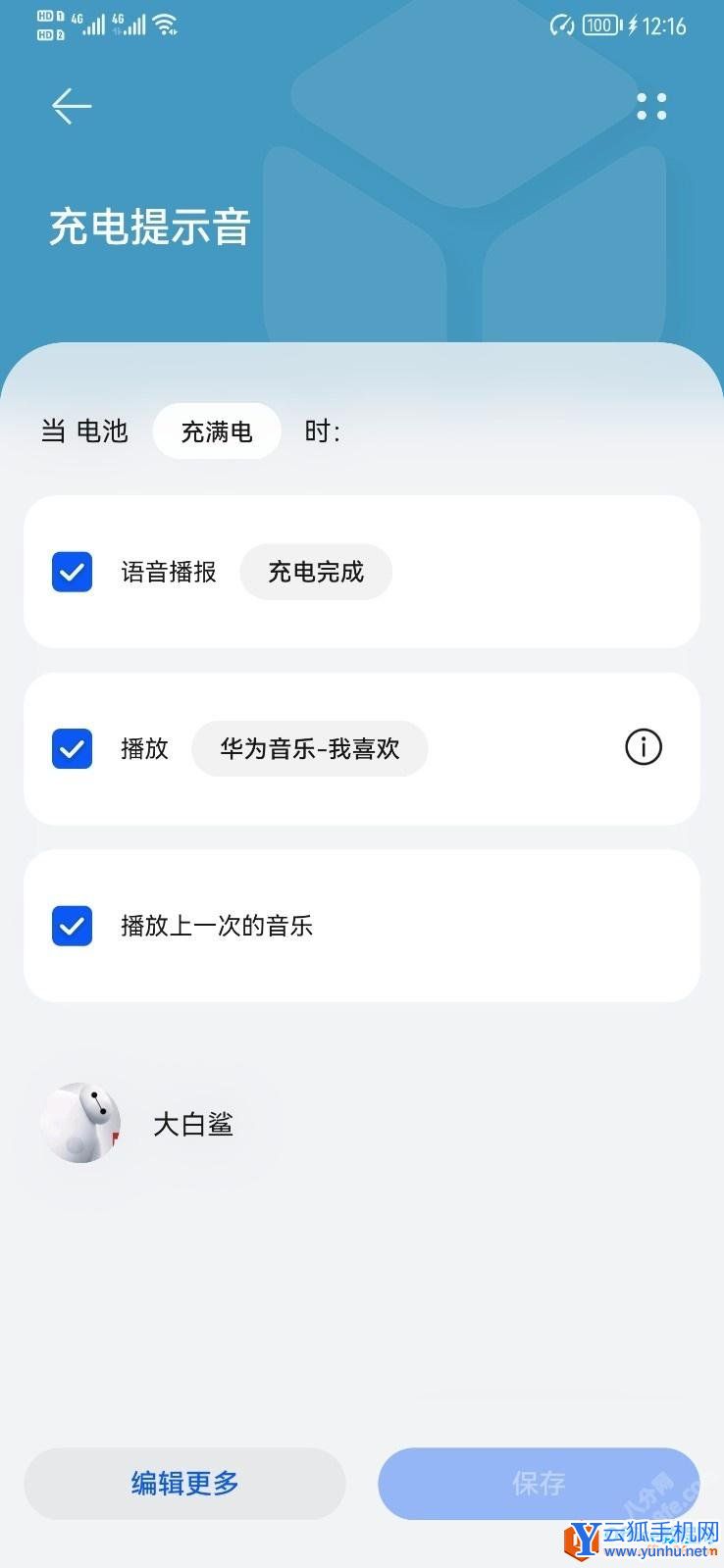The height and width of the screenshot is (1568, 724).
Task: Open the 充电完成 announcement text selector
Action: [x=316, y=572]
